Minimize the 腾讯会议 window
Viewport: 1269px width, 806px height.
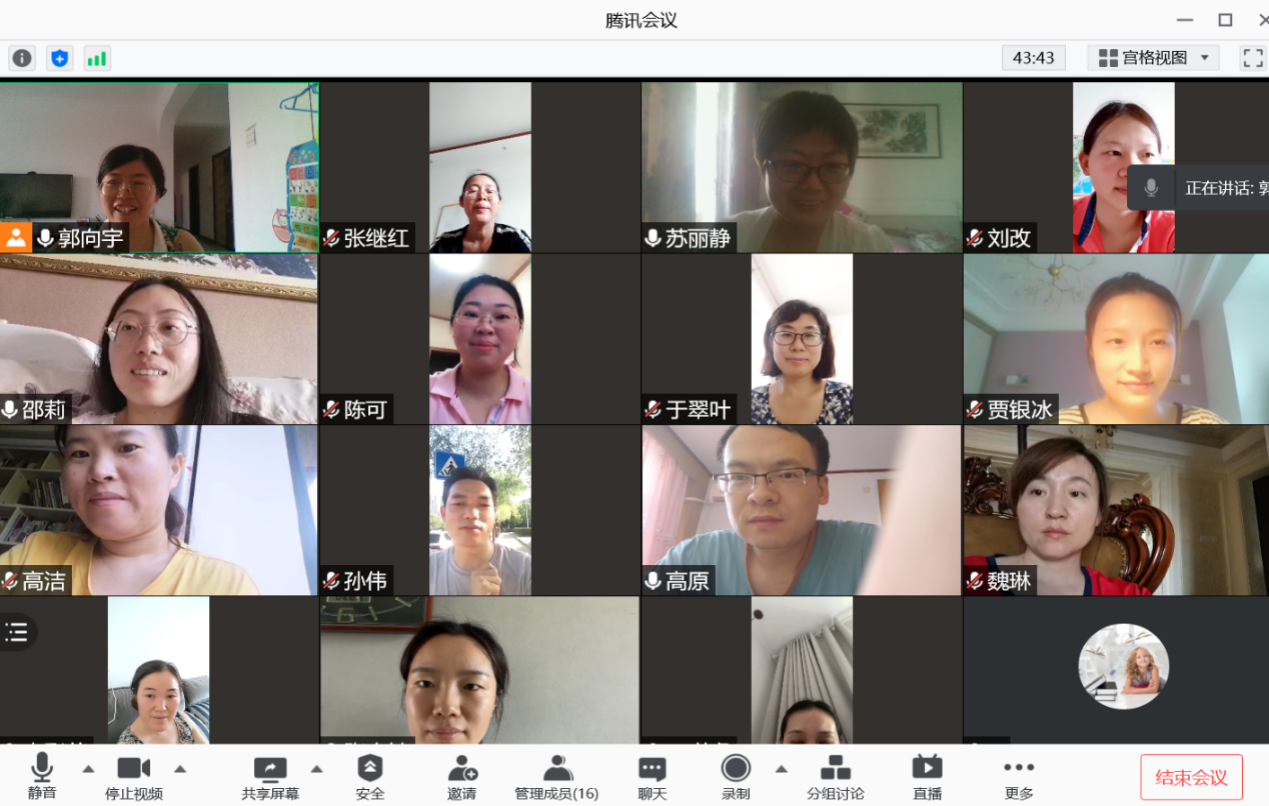[x=1185, y=20]
